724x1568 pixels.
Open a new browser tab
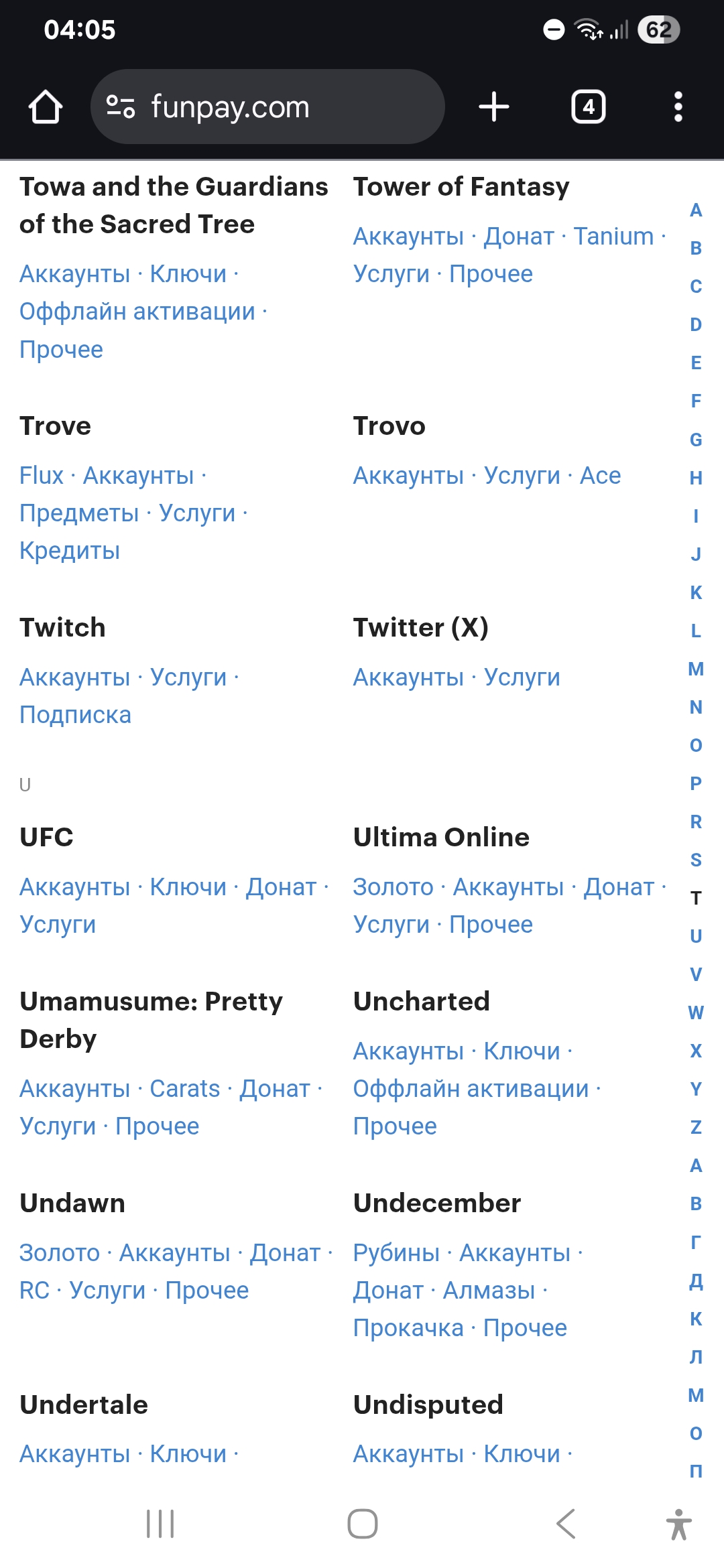tap(494, 107)
